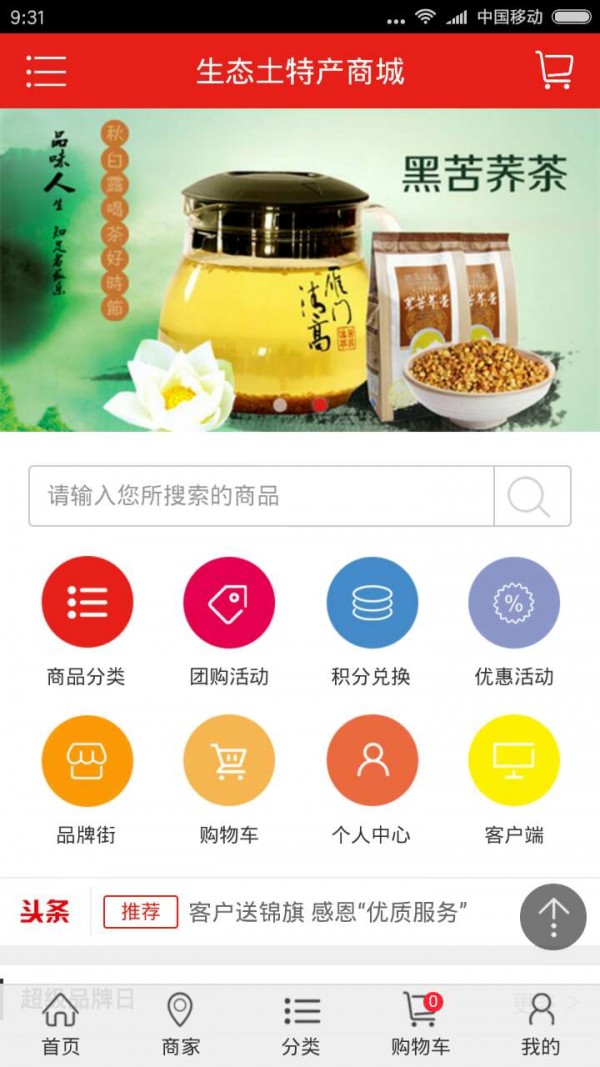The height and width of the screenshot is (1067, 600).
Task: Tap the back-to-top arrow button
Action: 552,916
